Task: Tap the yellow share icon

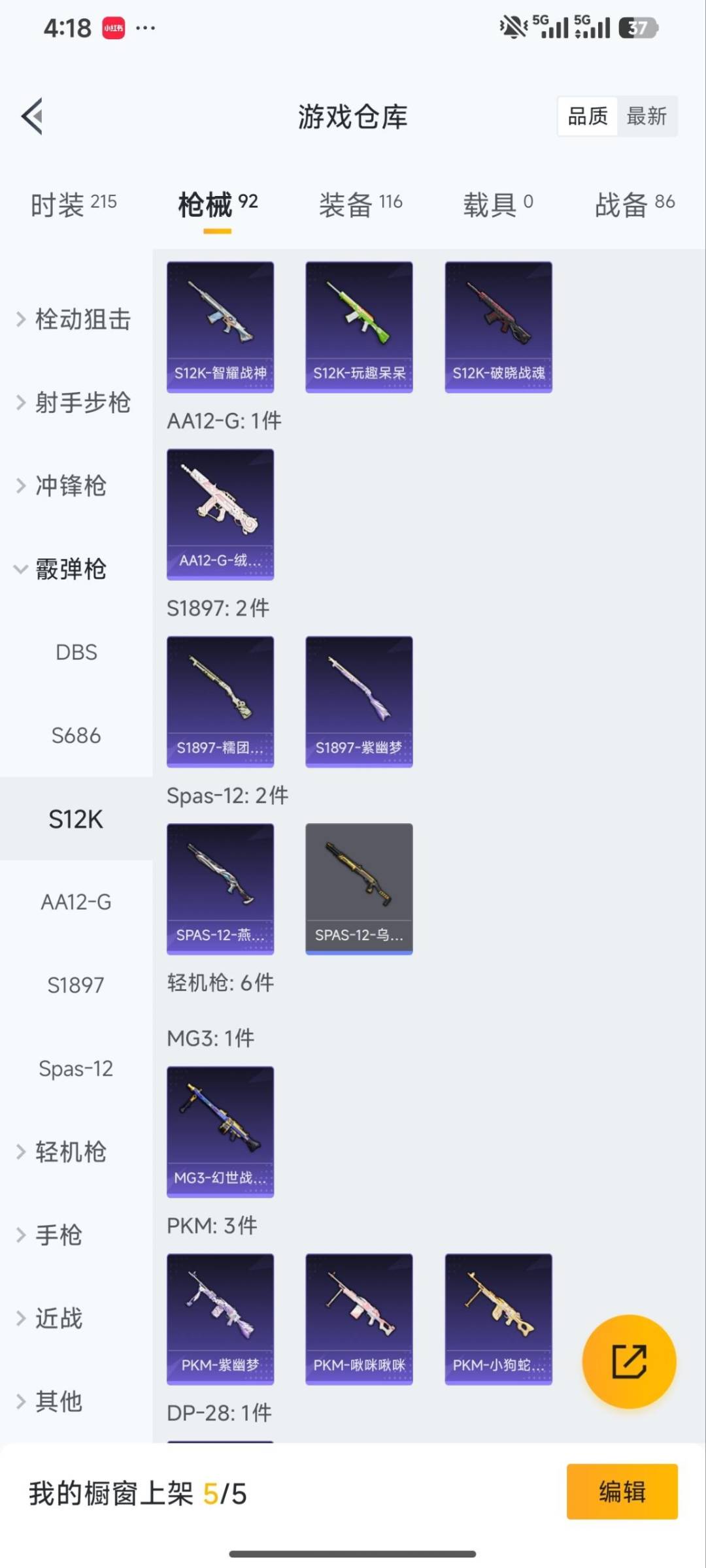Action: [628, 1361]
